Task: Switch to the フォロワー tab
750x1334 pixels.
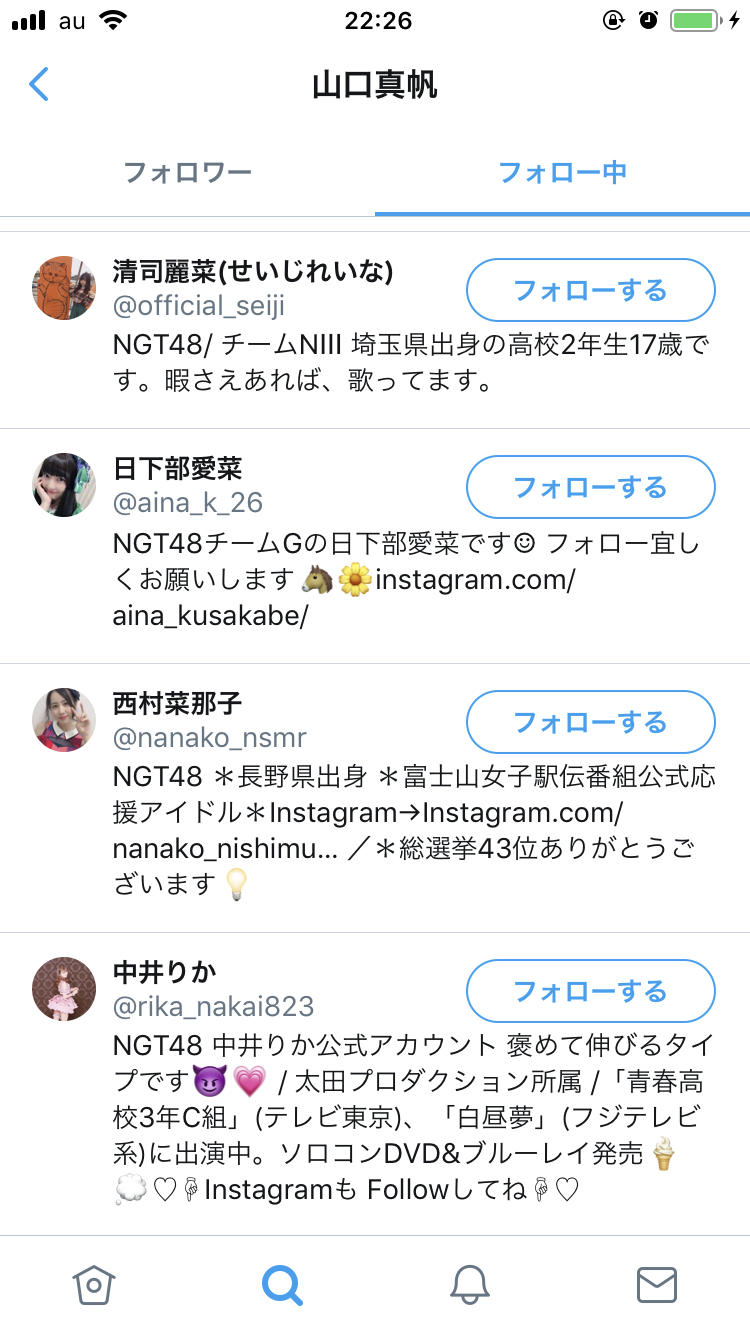Action: coord(187,172)
